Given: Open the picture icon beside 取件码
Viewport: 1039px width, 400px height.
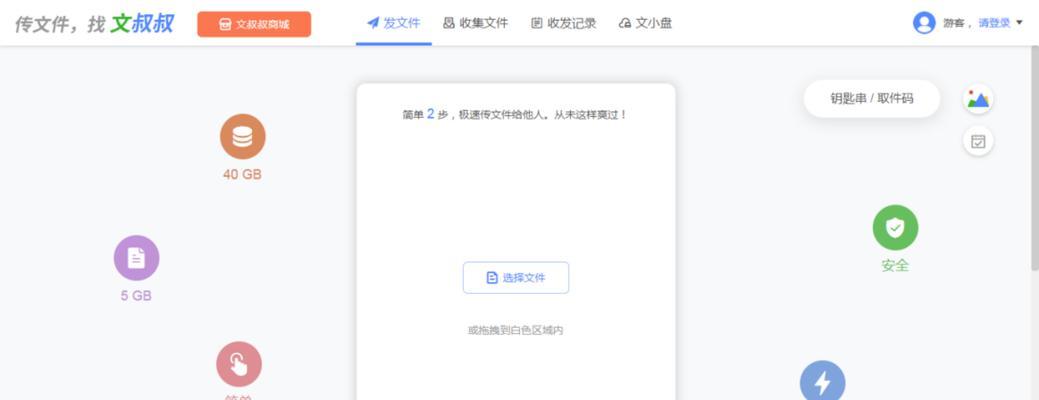Looking at the screenshot, I should [x=978, y=99].
